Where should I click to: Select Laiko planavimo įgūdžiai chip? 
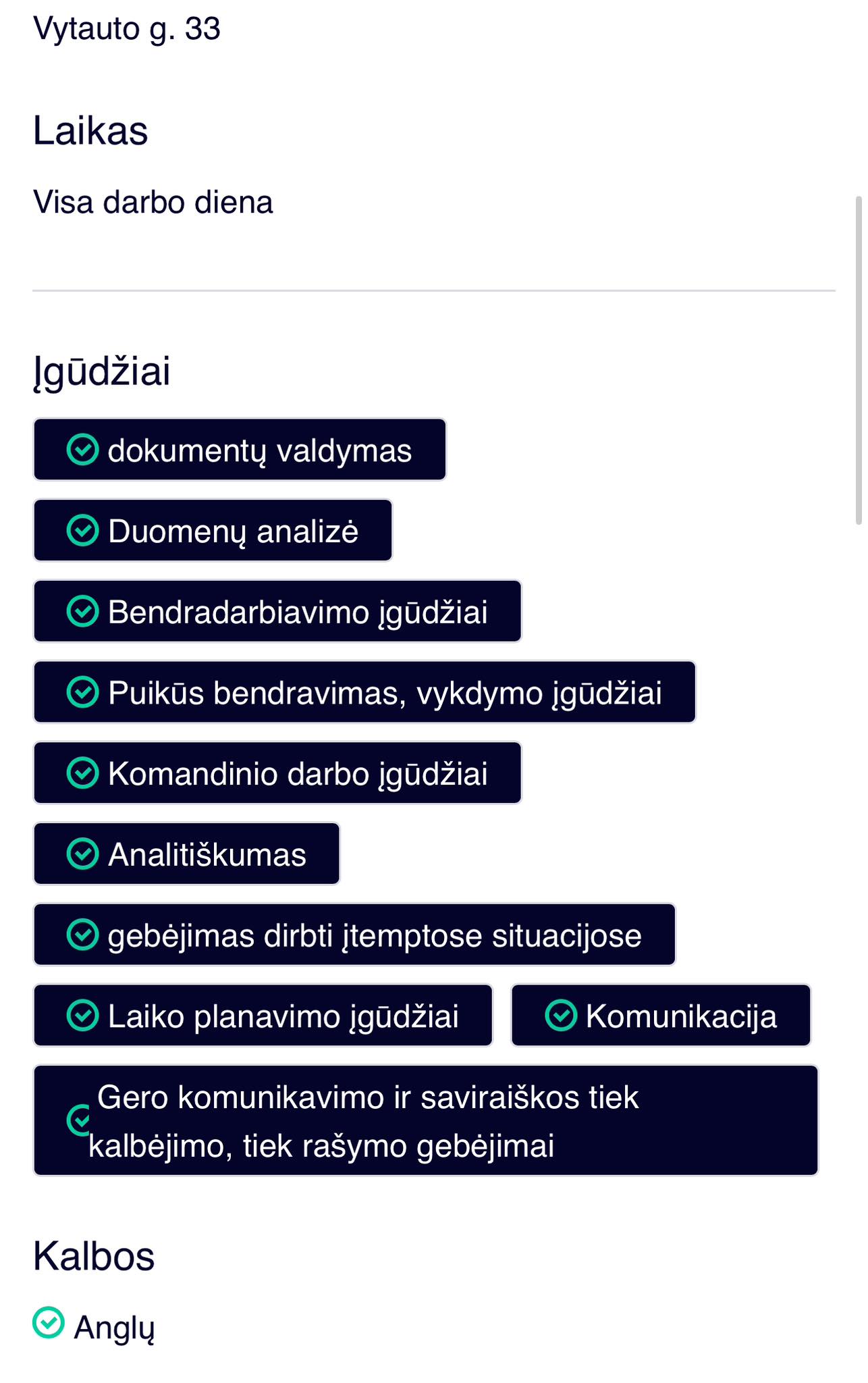coord(263,1016)
